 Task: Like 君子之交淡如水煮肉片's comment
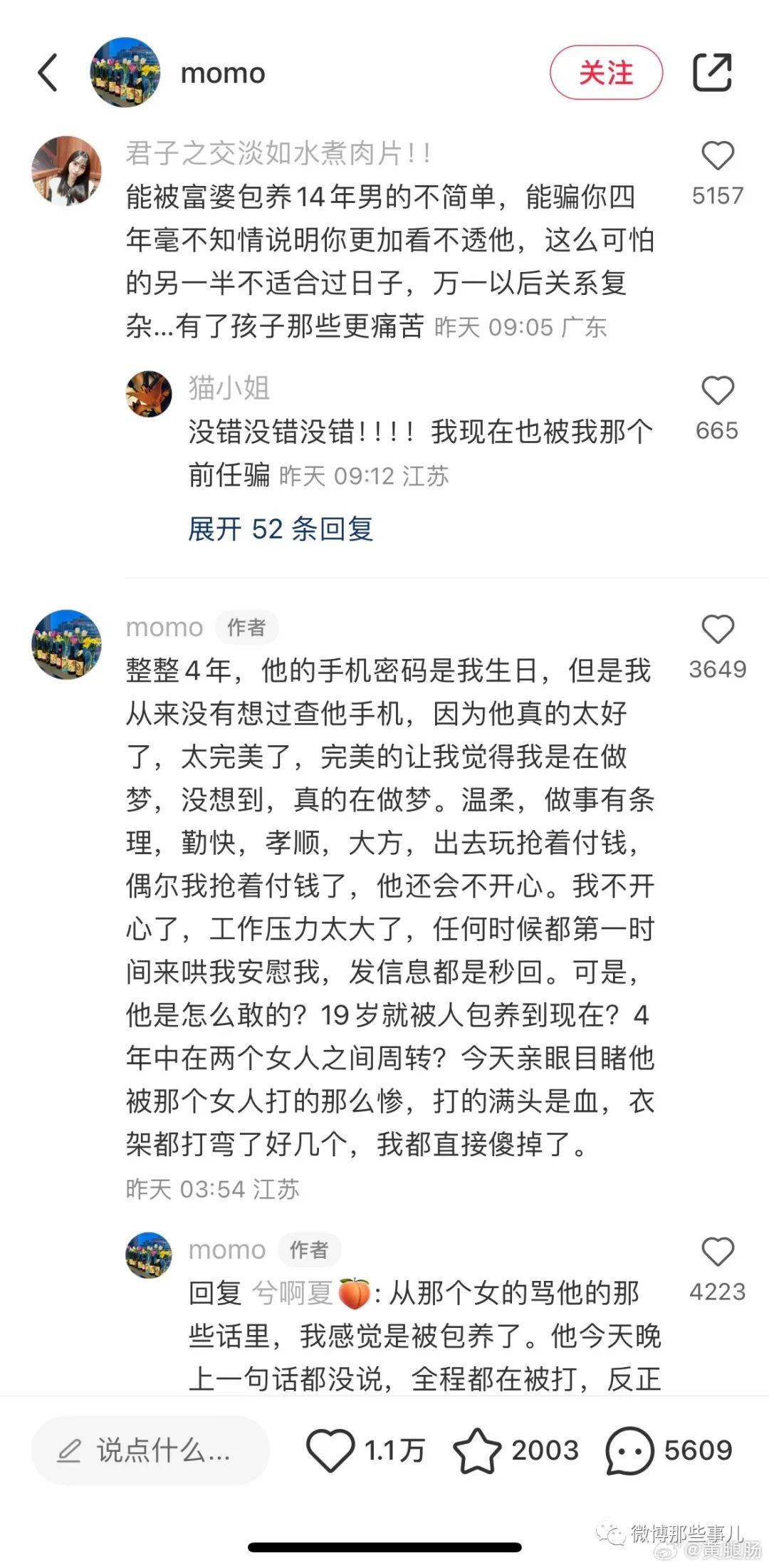tap(717, 157)
